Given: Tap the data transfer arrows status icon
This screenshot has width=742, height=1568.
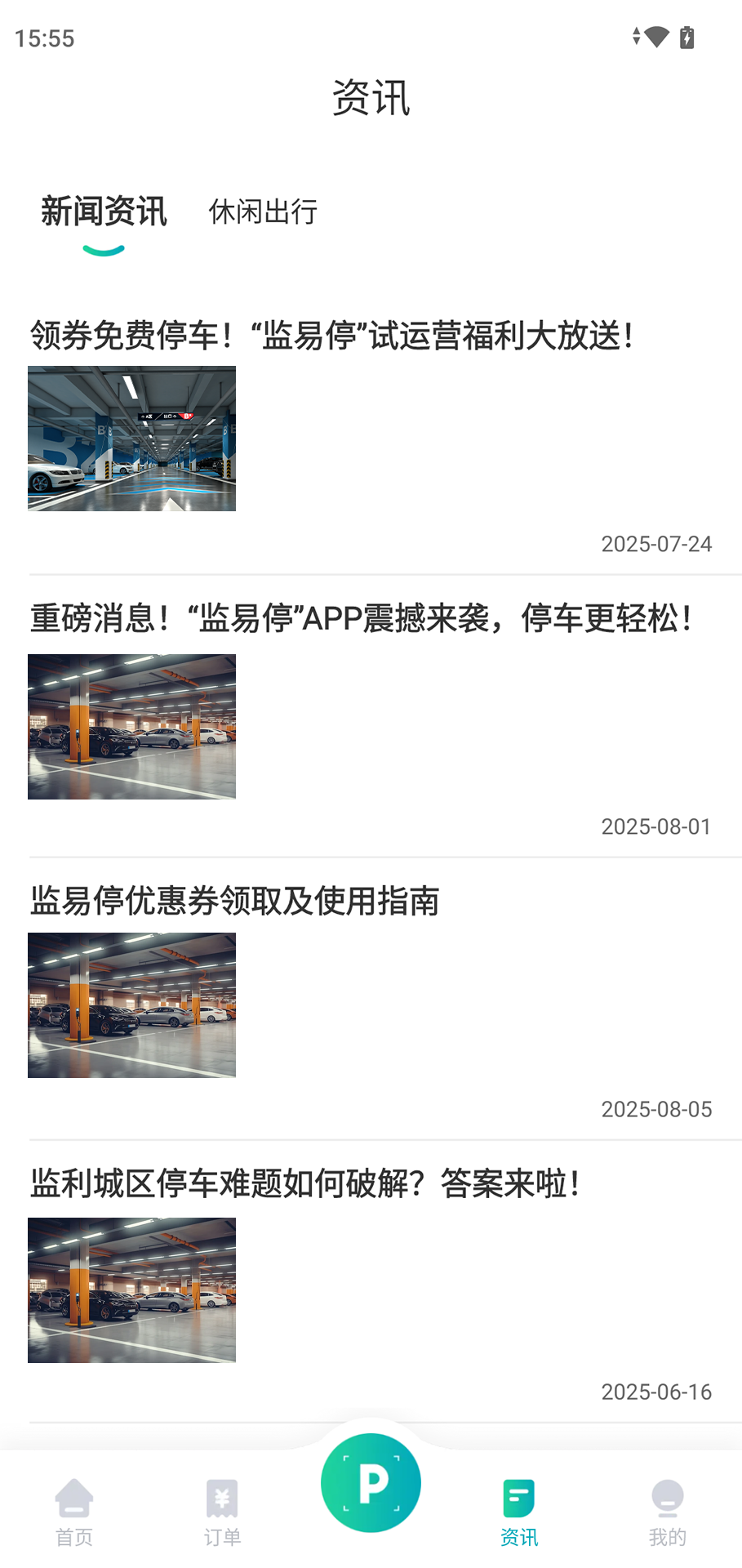Looking at the screenshot, I should click(x=636, y=36).
